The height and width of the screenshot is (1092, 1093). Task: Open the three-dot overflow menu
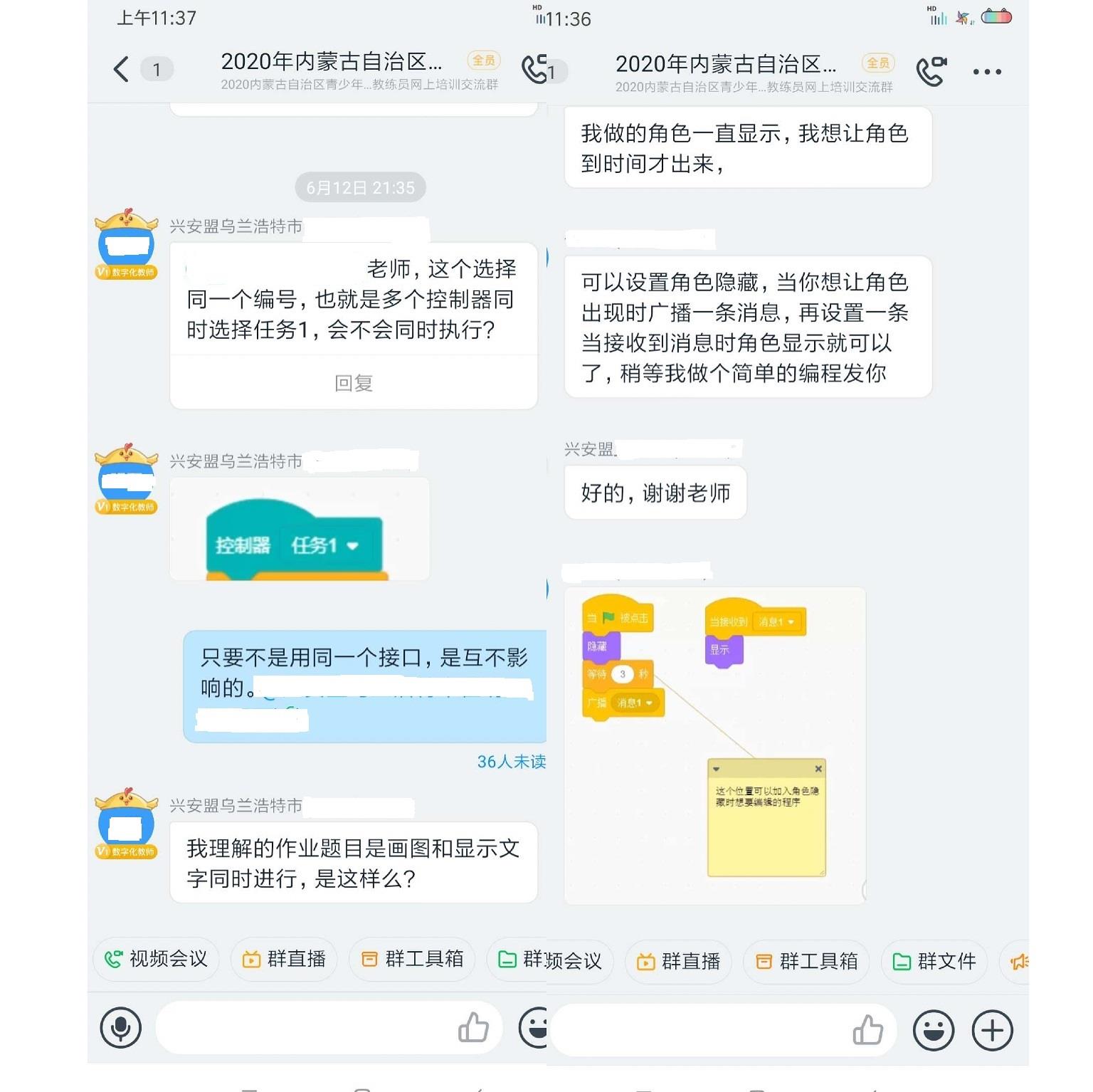pos(987,72)
